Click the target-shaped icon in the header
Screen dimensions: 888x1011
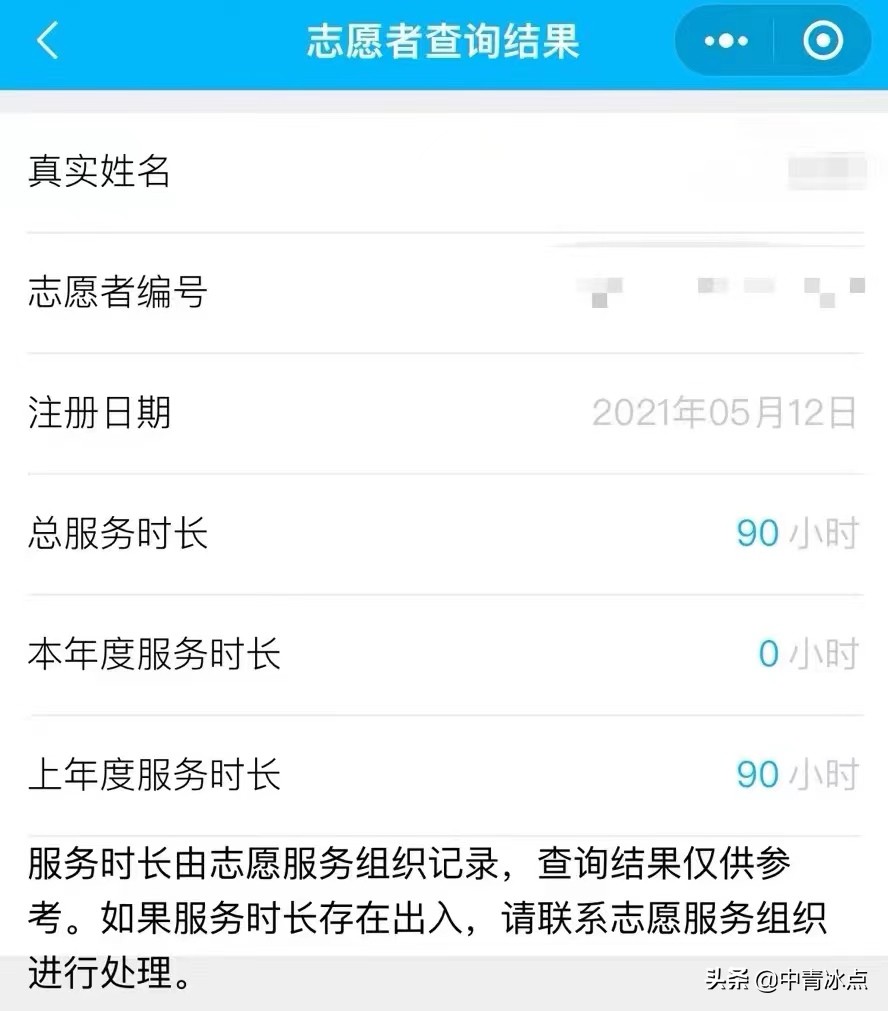[823, 40]
